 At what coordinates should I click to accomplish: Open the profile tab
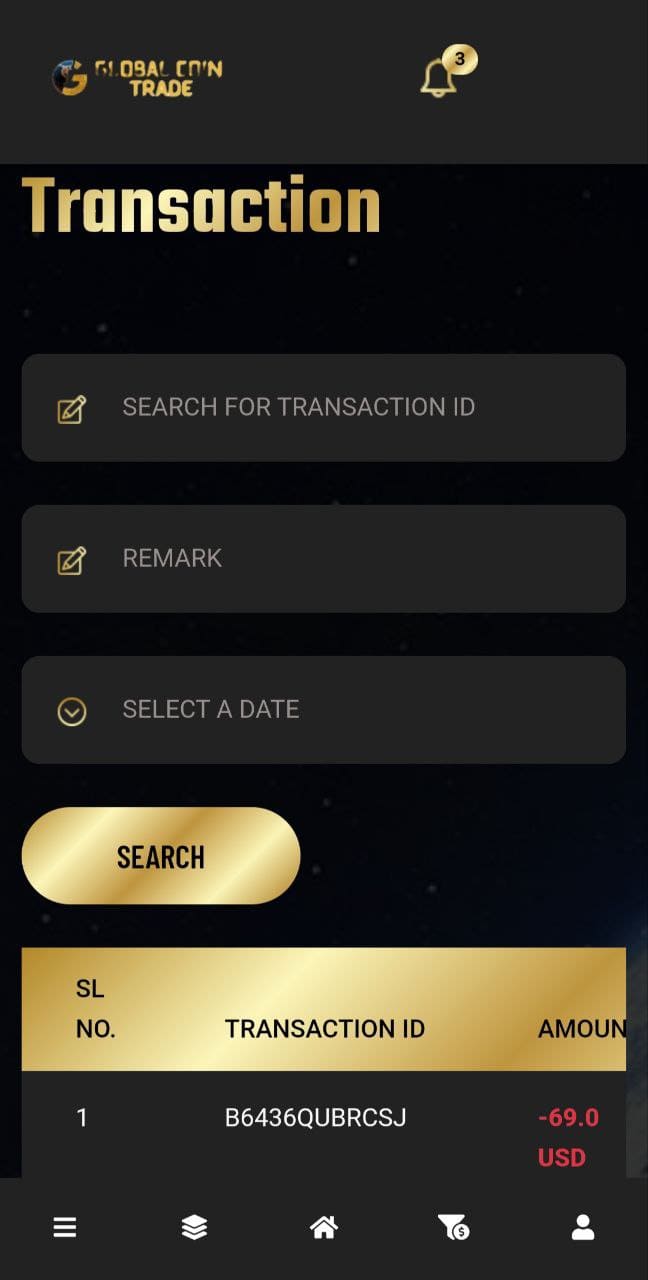[583, 1228]
